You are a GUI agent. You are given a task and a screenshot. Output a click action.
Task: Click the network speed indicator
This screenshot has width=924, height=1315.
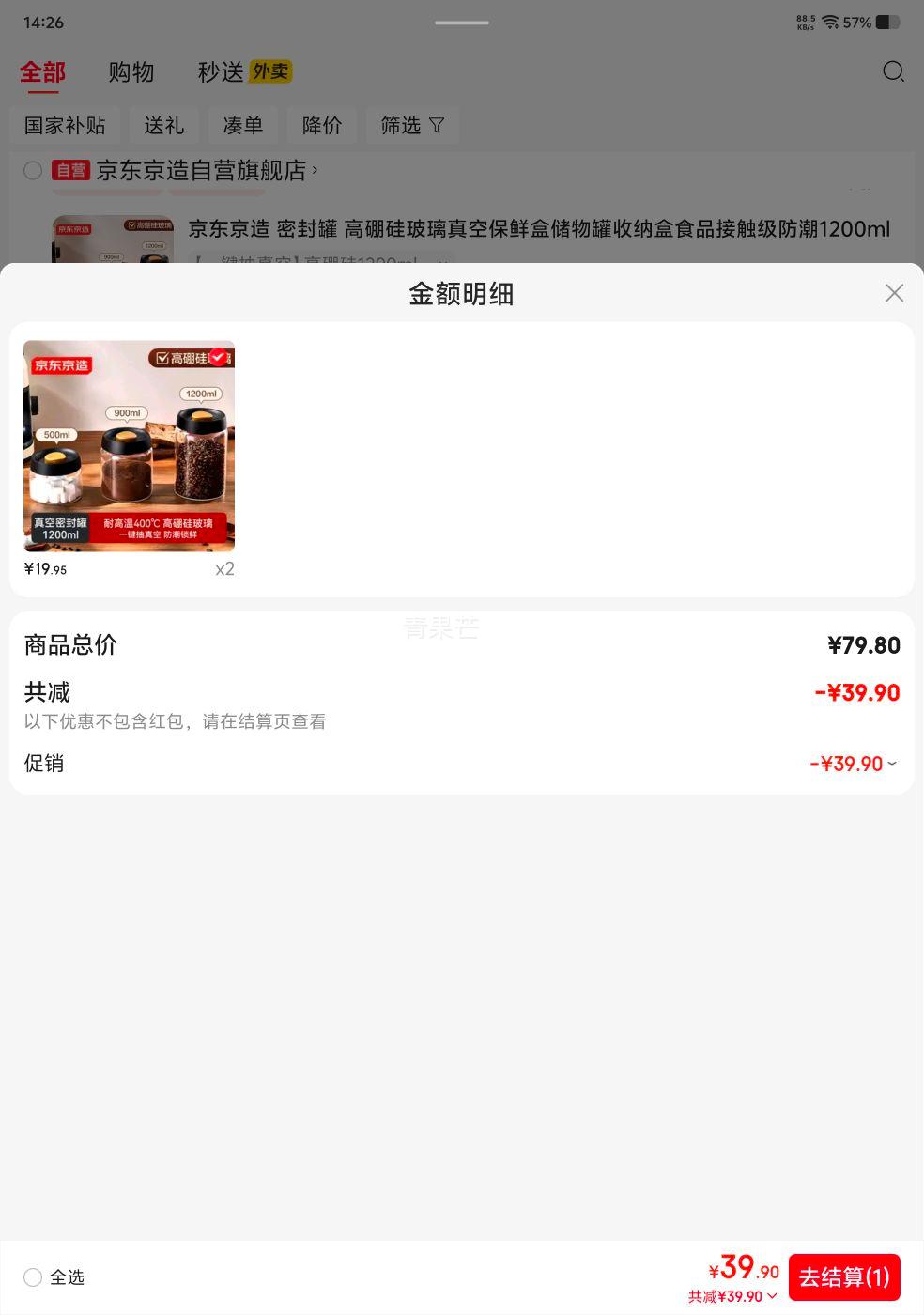805,21
